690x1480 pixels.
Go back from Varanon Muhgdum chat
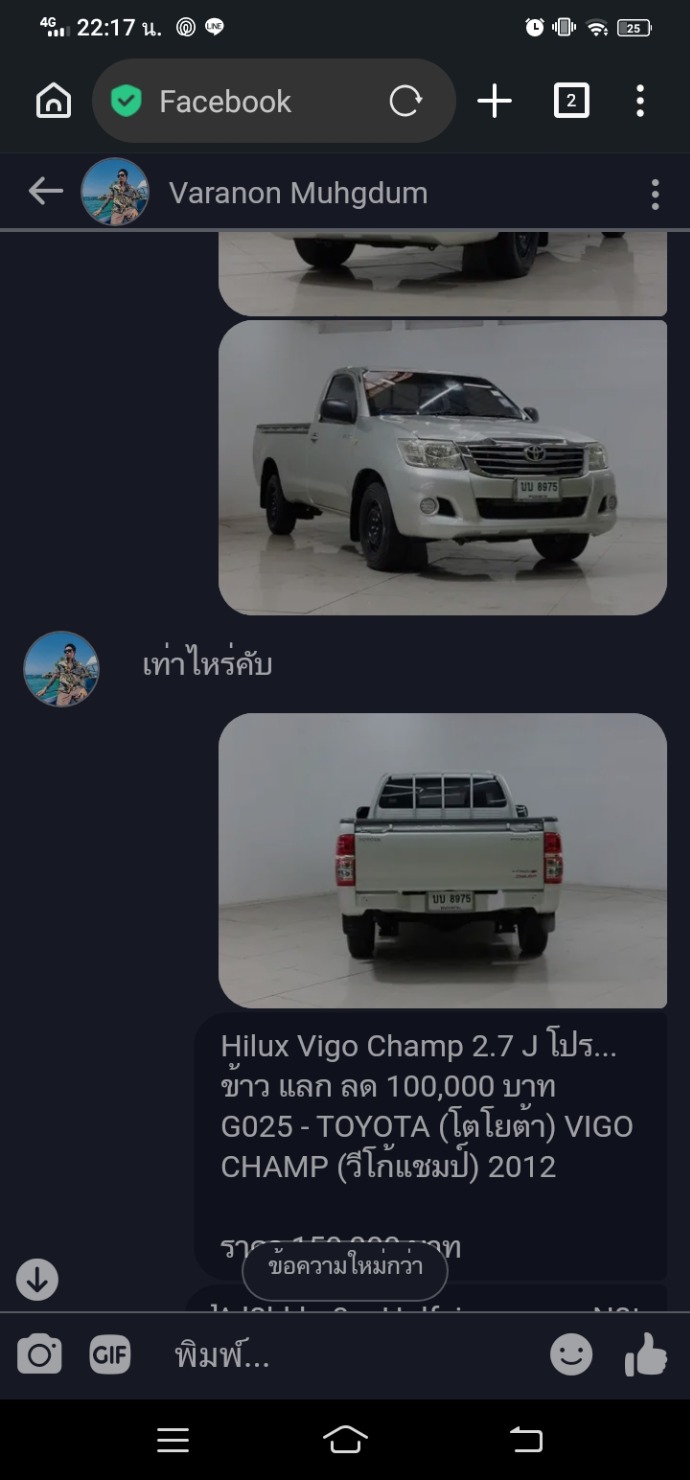[45, 191]
